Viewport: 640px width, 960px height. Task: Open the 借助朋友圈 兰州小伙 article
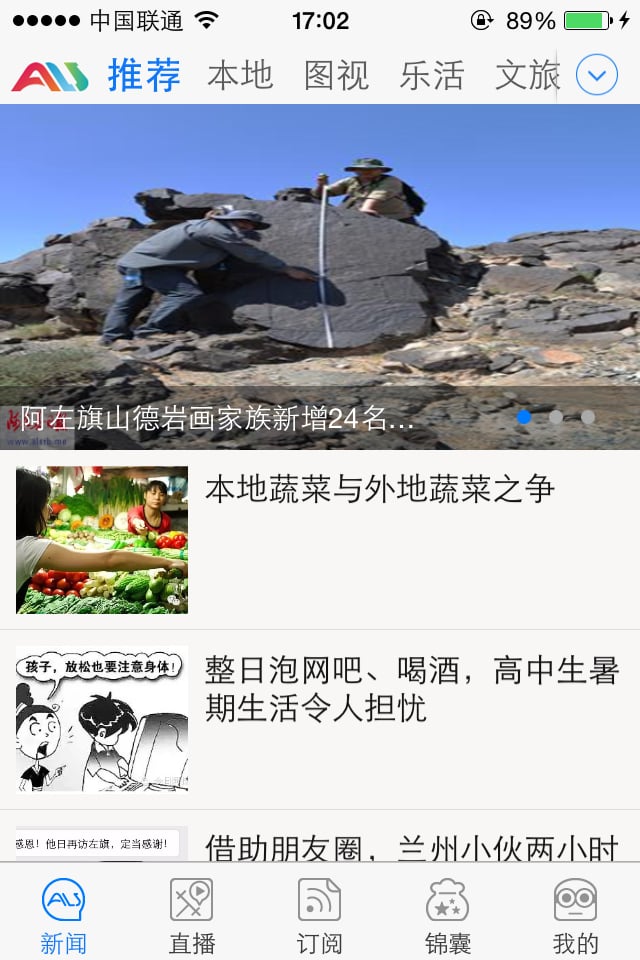(x=410, y=846)
